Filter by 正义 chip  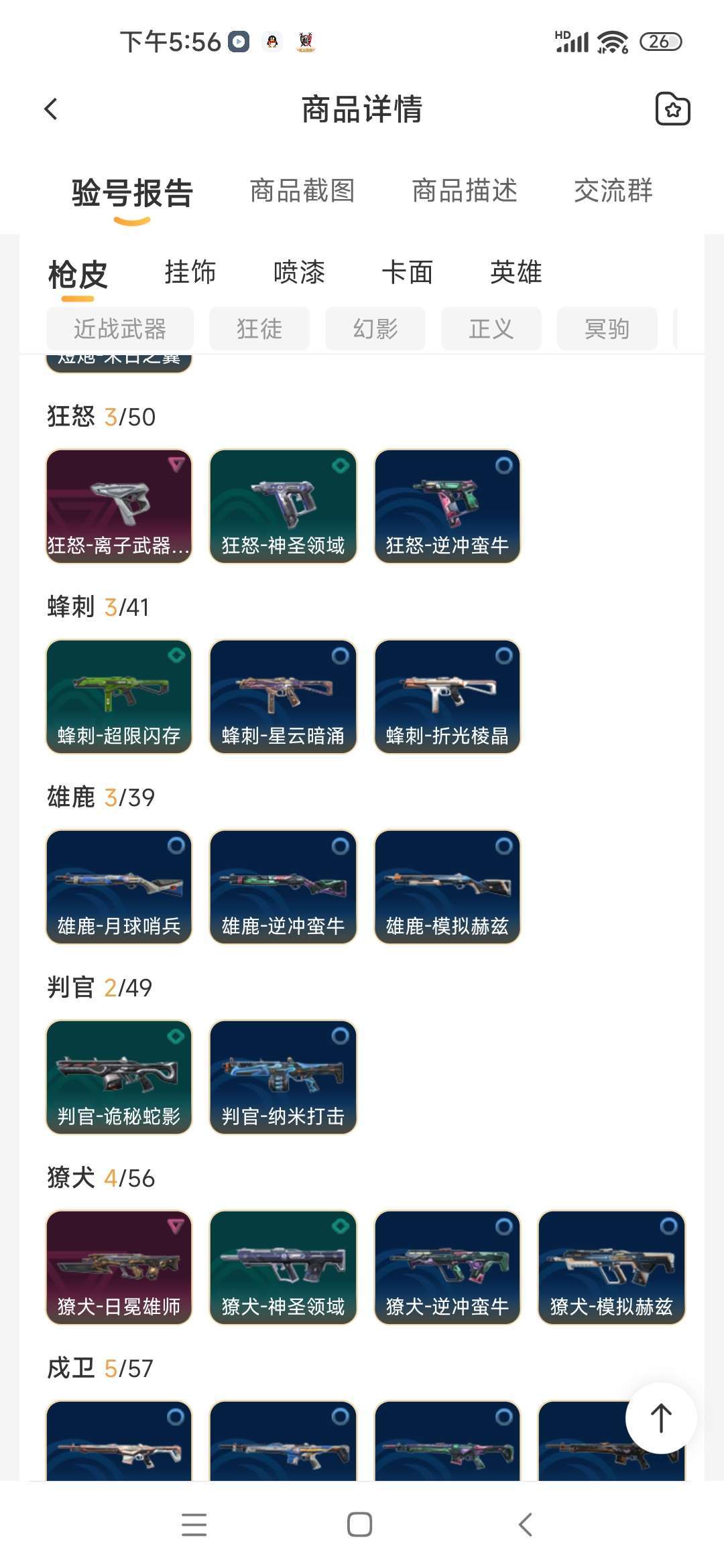[x=491, y=329]
